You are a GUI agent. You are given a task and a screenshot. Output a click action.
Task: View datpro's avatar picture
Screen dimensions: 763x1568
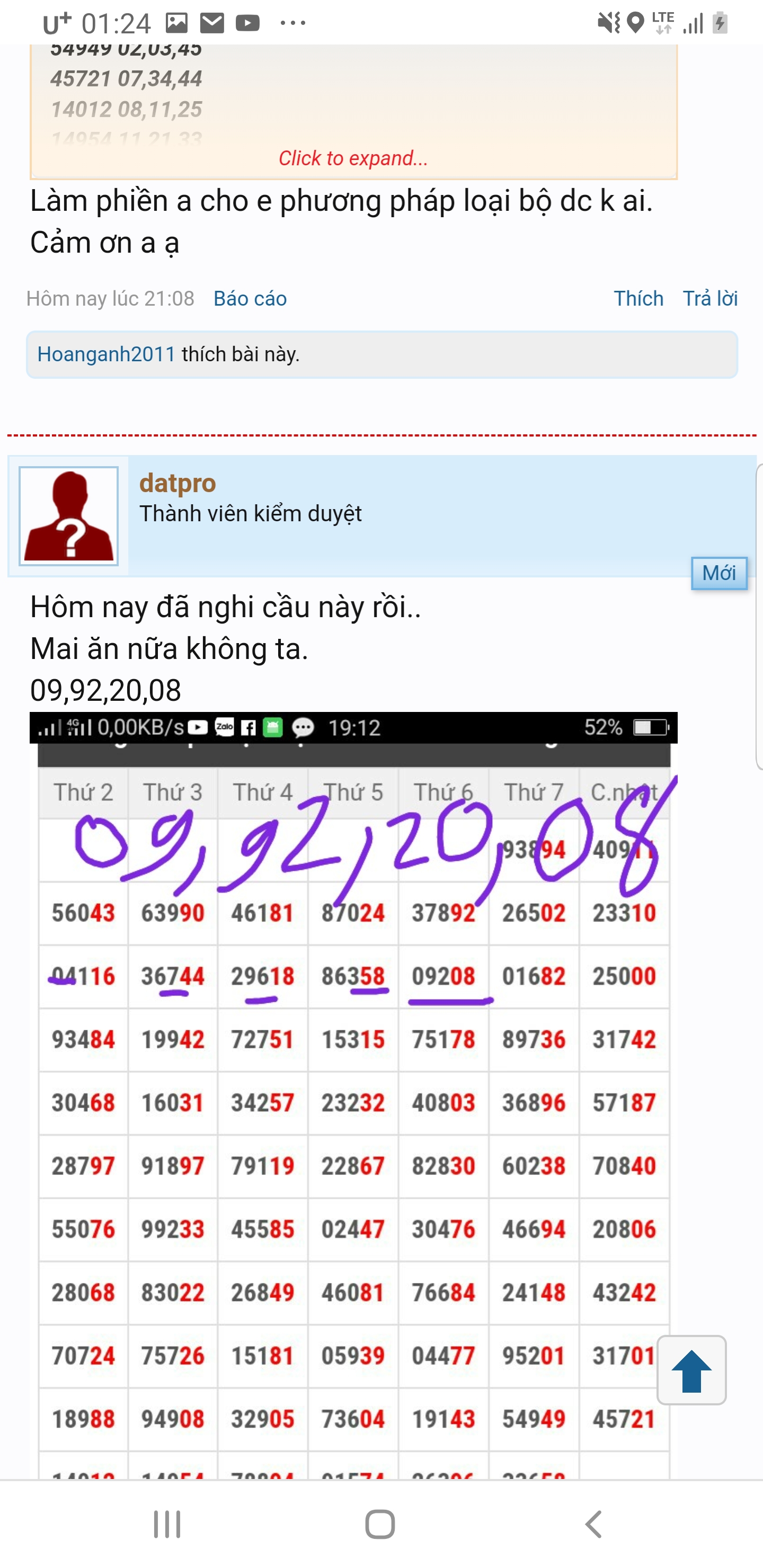(69, 516)
